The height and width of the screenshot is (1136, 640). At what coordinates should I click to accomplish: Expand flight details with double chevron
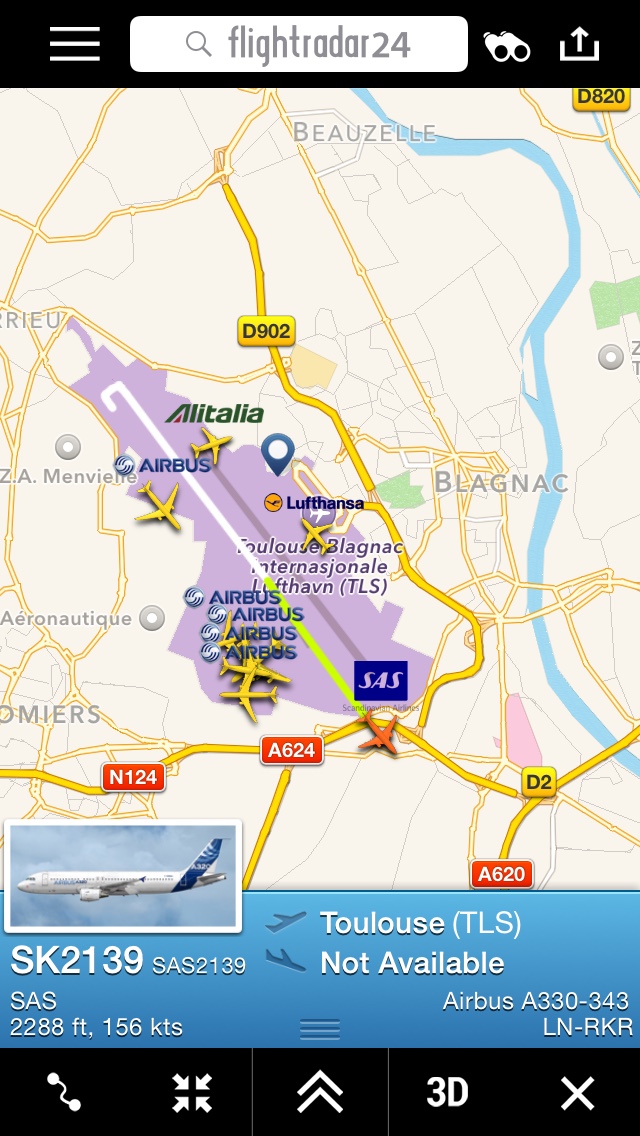click(x=320, y=1092)
